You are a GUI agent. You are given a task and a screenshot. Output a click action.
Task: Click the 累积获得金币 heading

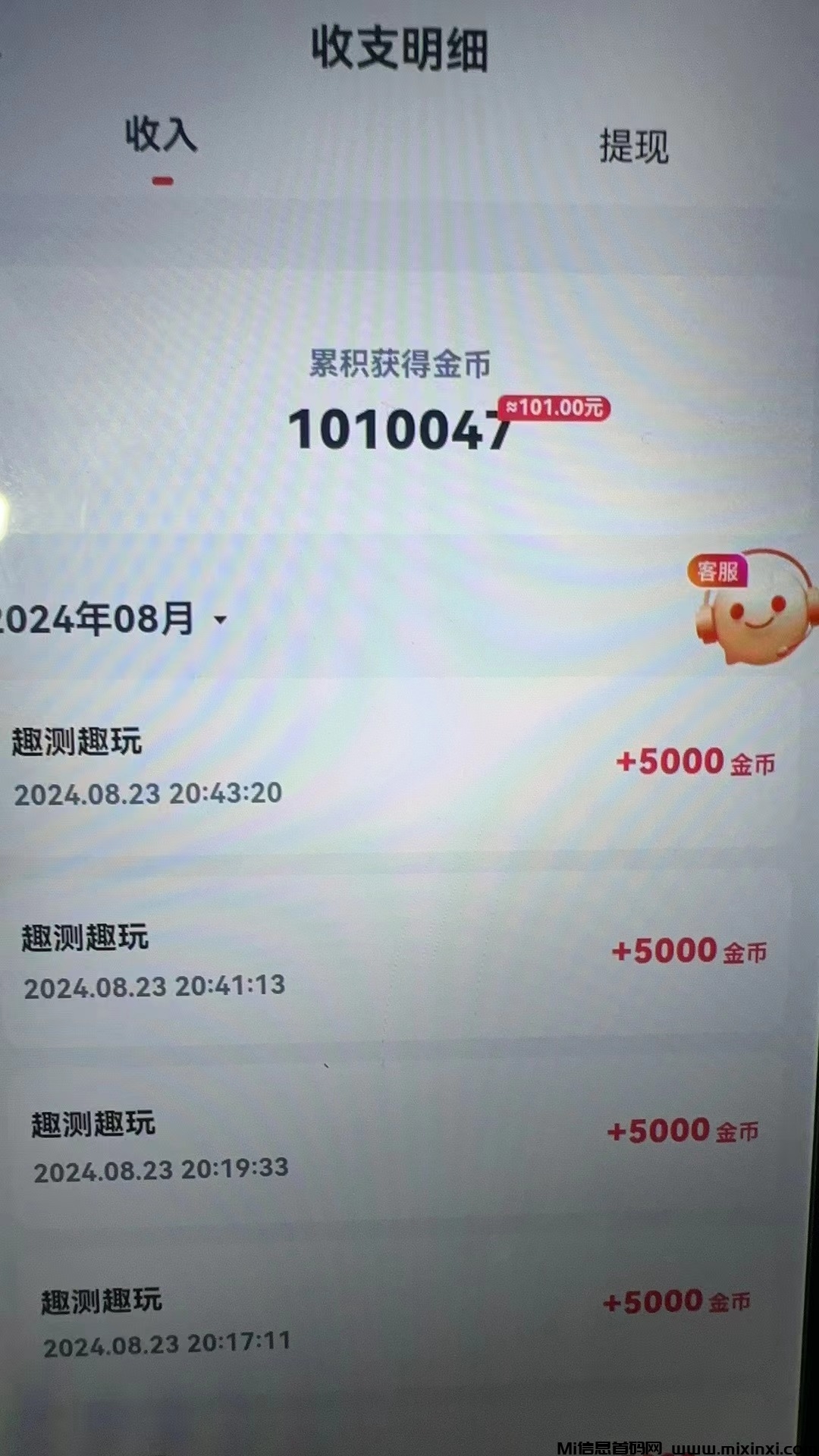pos(400,364)
